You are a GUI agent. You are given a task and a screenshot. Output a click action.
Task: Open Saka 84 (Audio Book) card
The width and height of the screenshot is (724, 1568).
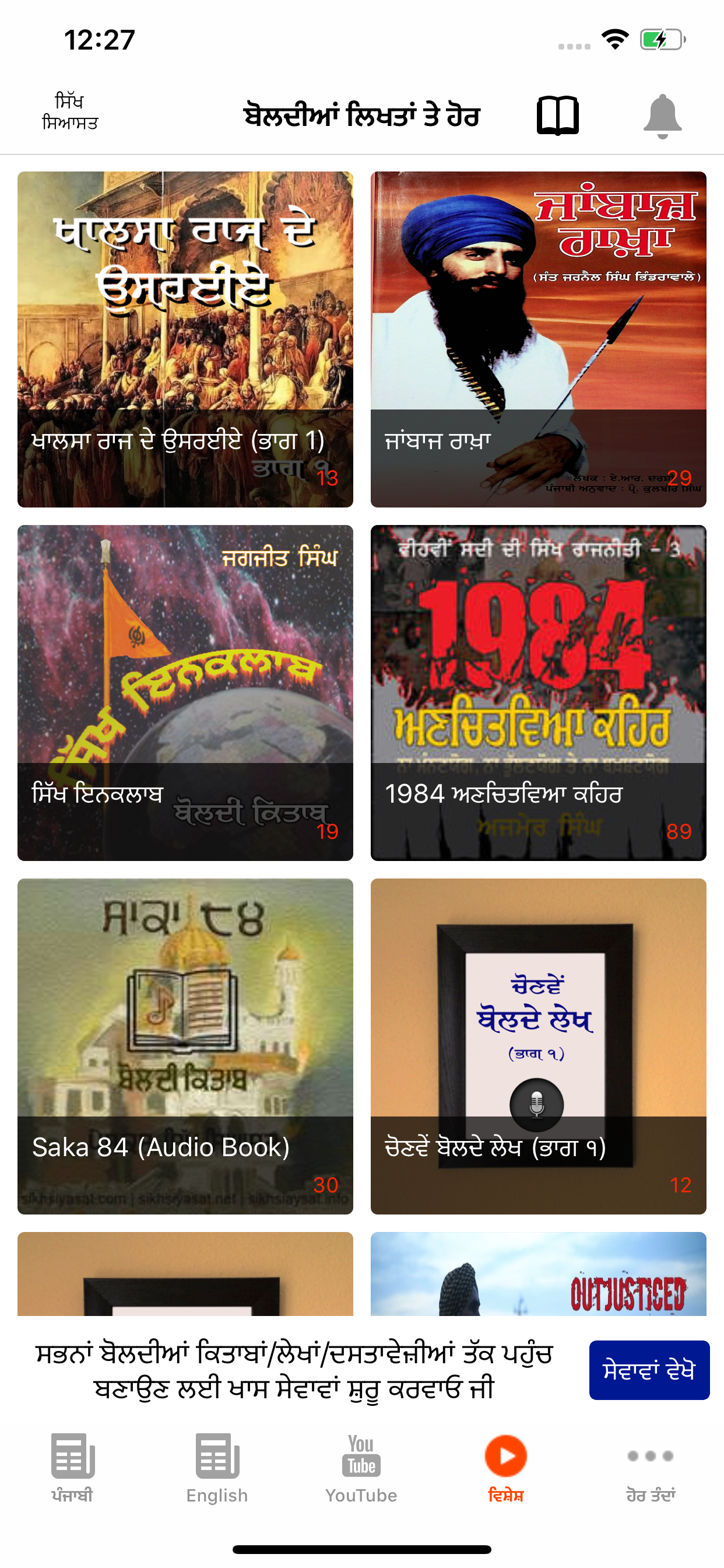pyautogui.click(x=185, y=1046)
